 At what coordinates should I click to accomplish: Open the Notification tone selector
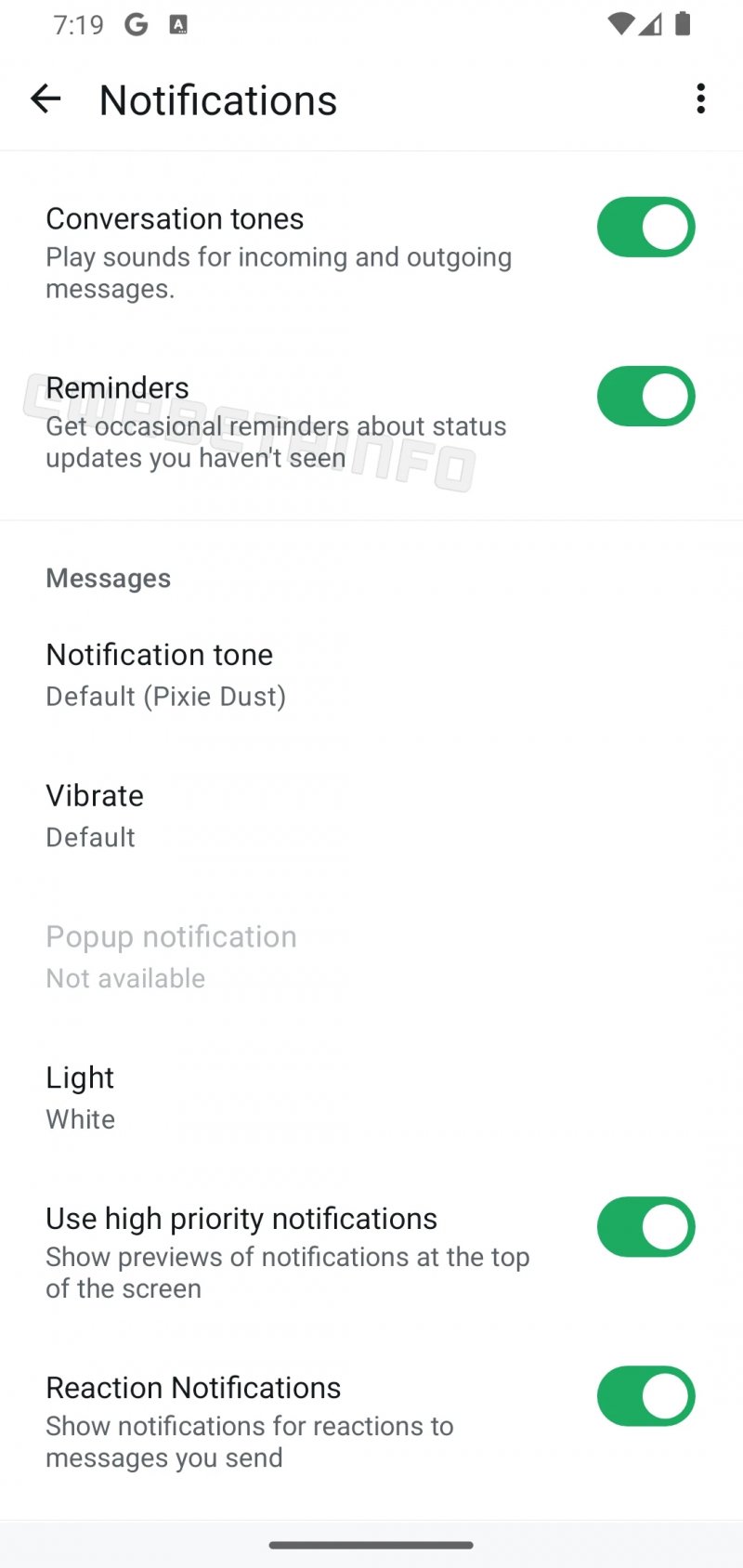click(159, 654)
